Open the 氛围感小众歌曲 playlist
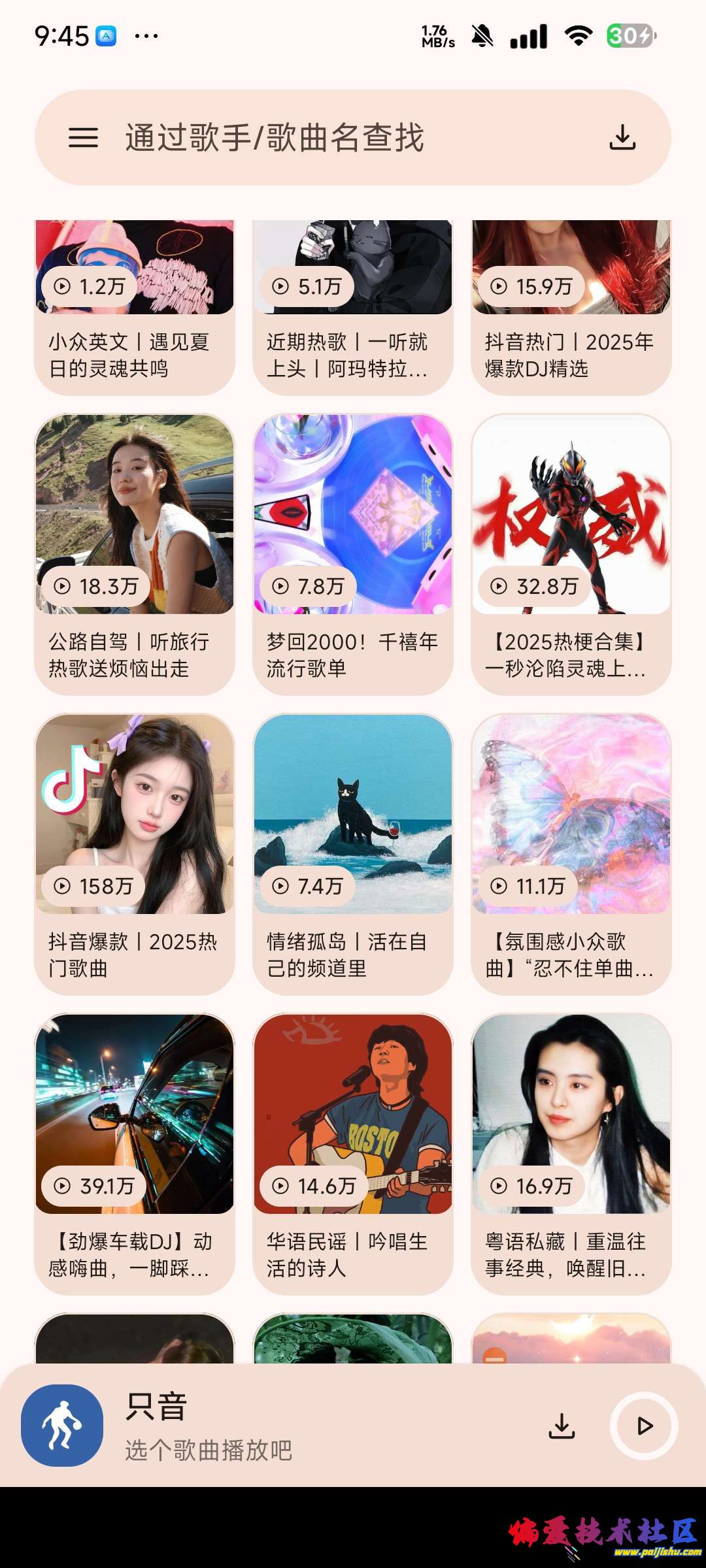Viewport: 706px width, 1568px height. pyautogui.click(x=571, y=853)
